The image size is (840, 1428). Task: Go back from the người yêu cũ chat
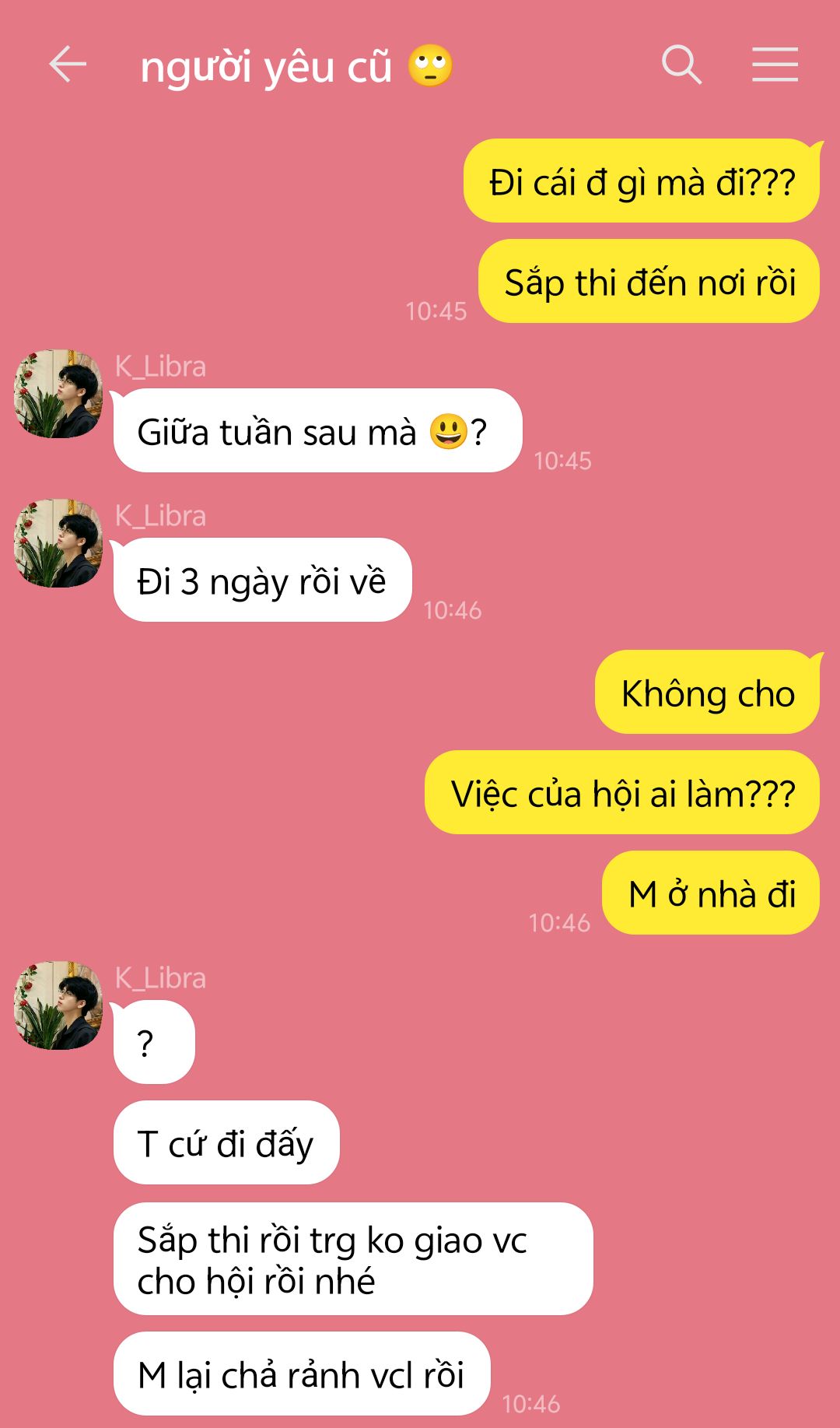68,65
